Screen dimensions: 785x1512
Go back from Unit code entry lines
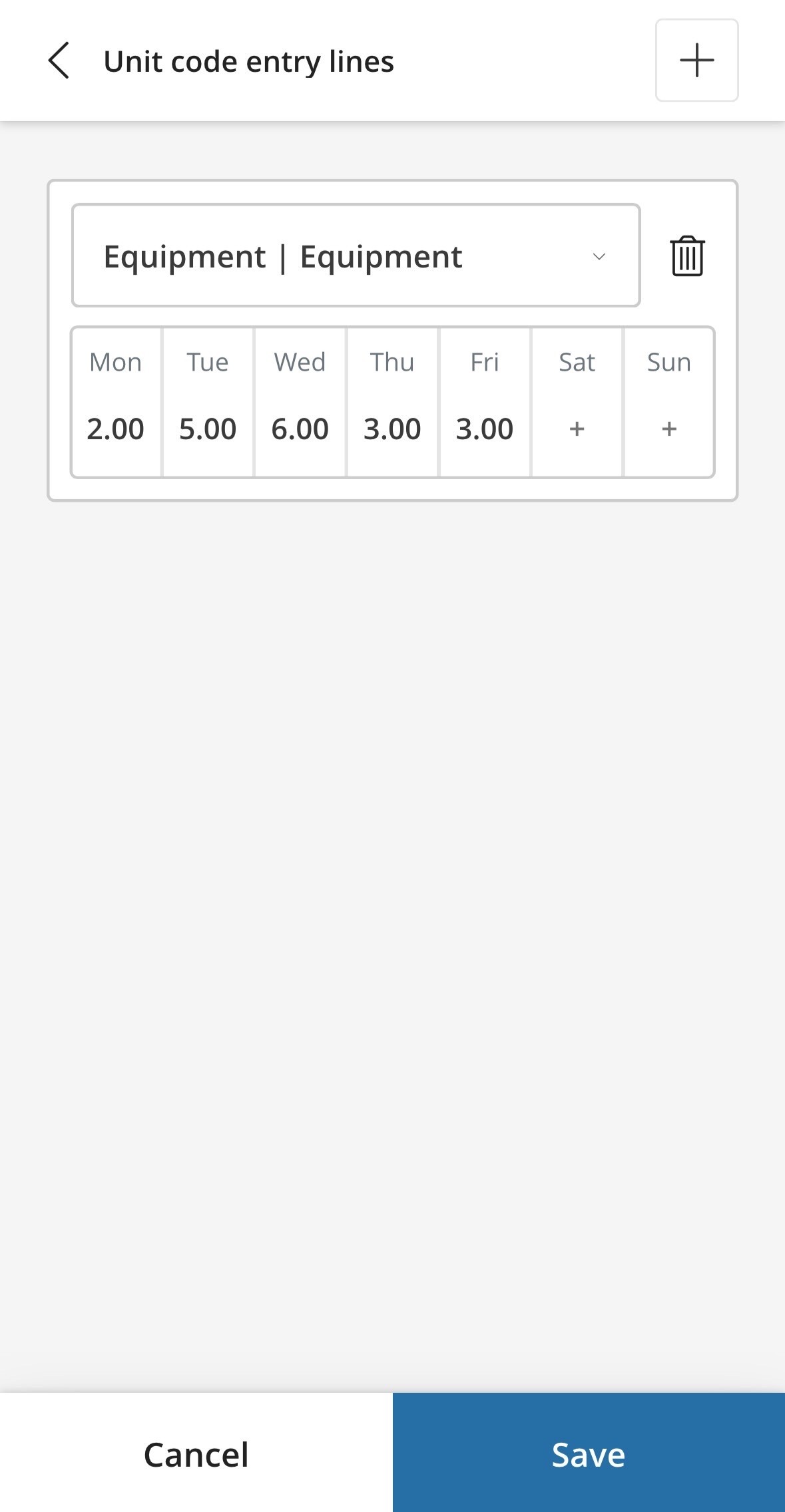[x=59, y=61]
